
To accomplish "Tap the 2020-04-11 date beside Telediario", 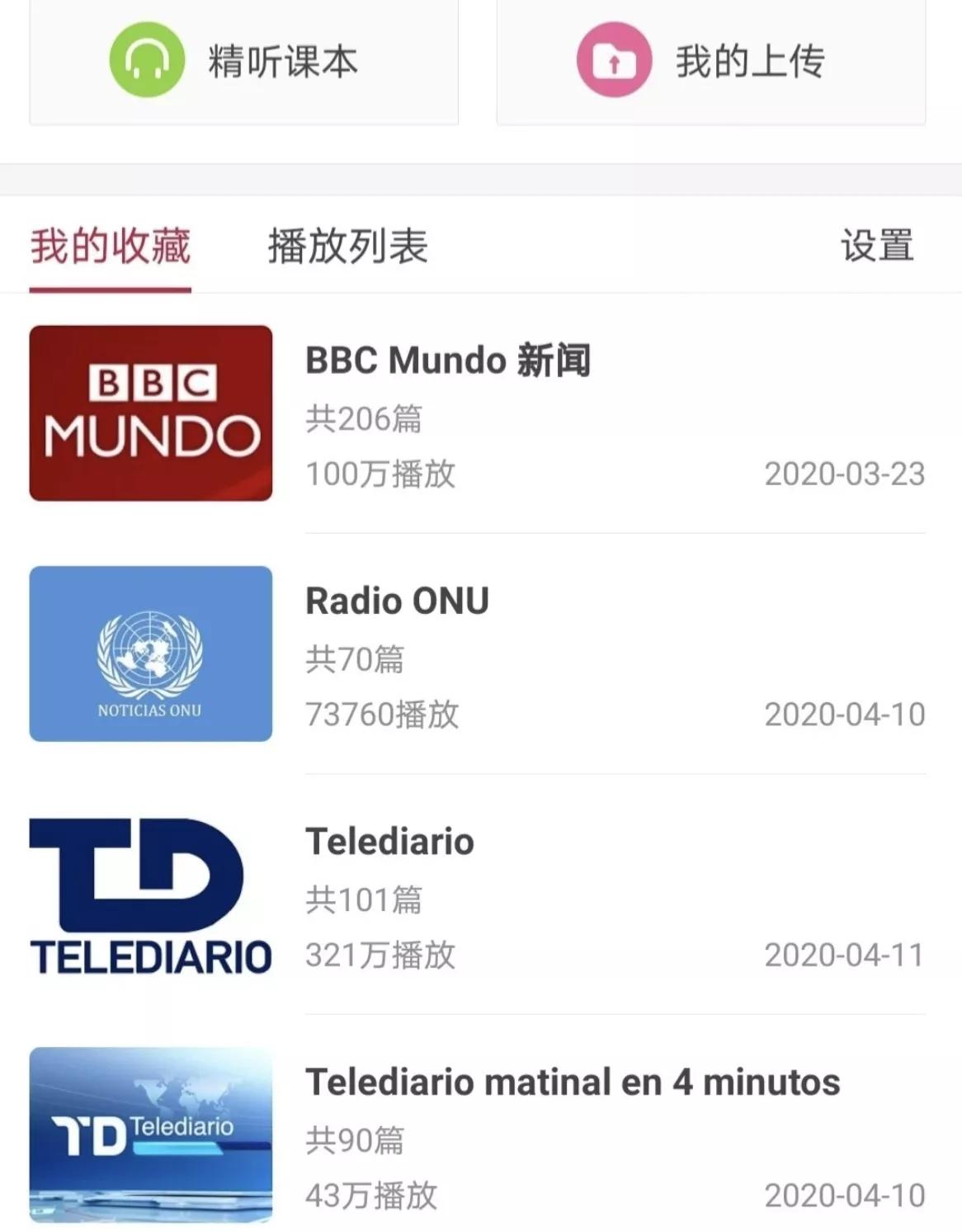I will tap(843, 954).
